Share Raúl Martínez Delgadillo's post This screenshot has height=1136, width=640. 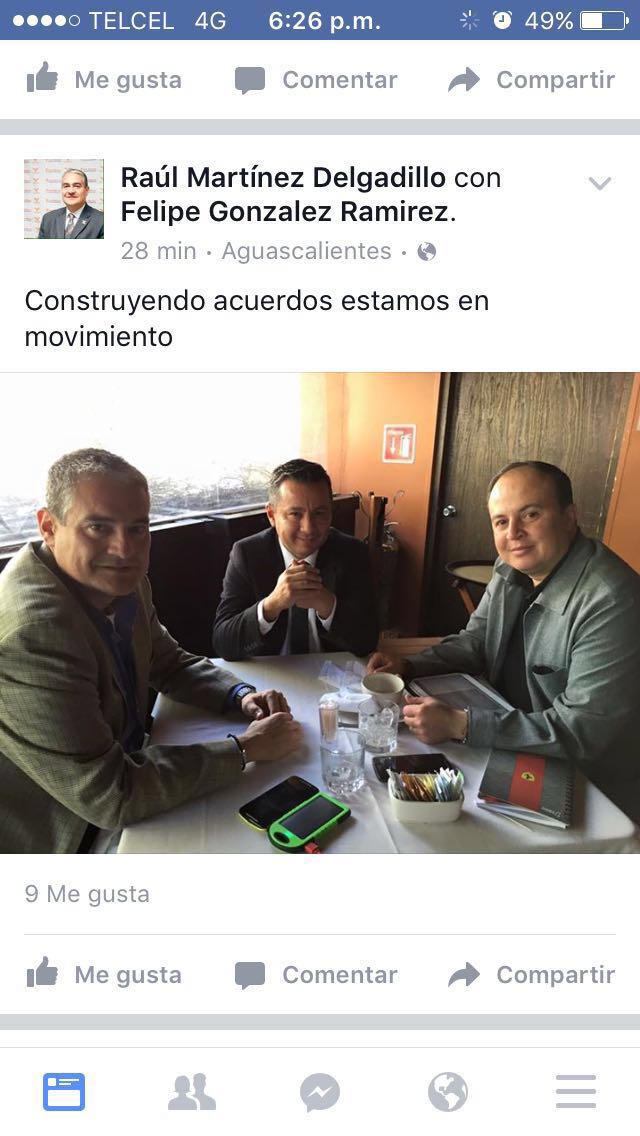[x=531, y=974]
